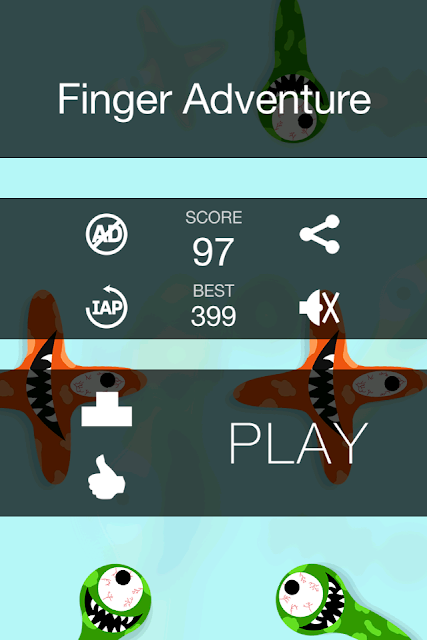Toggle the sound mute icon
427x640 pixels.
[x=319, y=308]
